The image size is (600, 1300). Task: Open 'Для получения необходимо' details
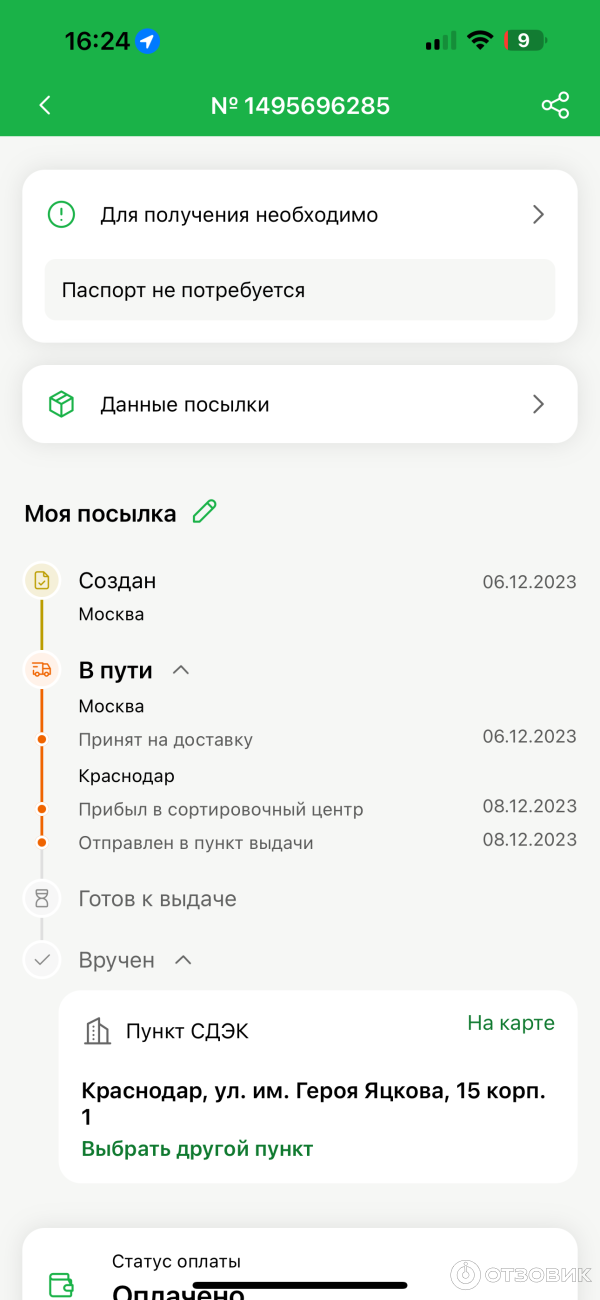pyautogui.click(x=300, y=214)
